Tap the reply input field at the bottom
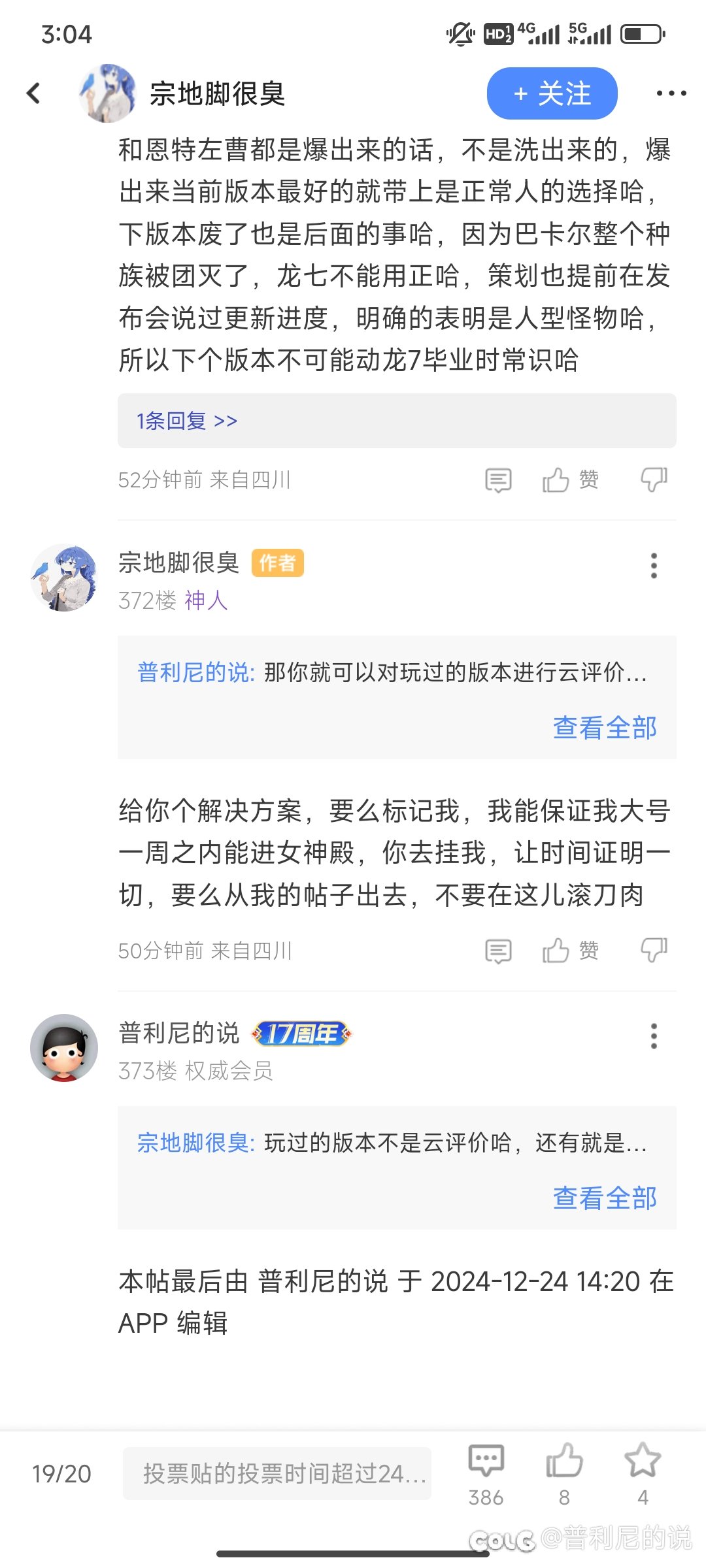The width and height of the screenshot is (706, 1568). tap(277, 1473)
